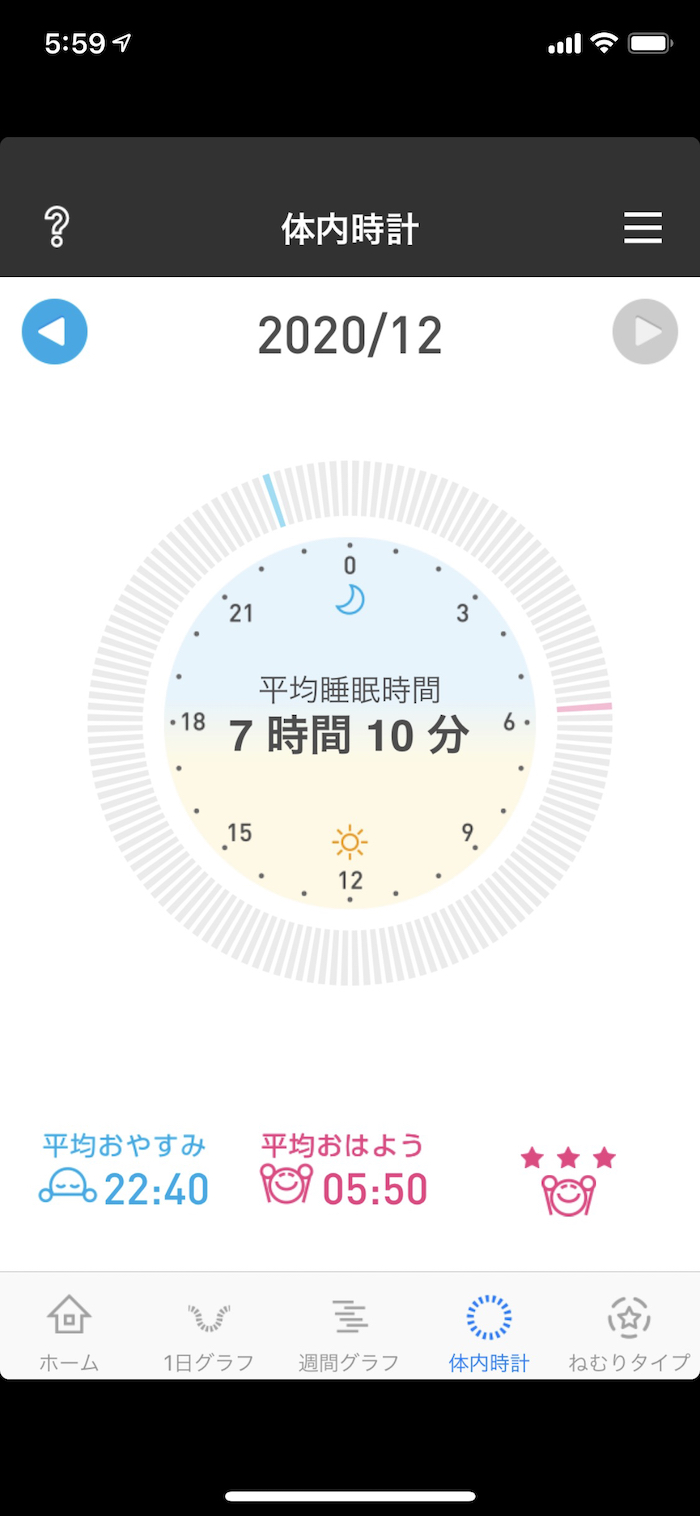Screen dimensions: 700x1516
Task: Switch to the ホーム tab
Action: pos(69,1332)
